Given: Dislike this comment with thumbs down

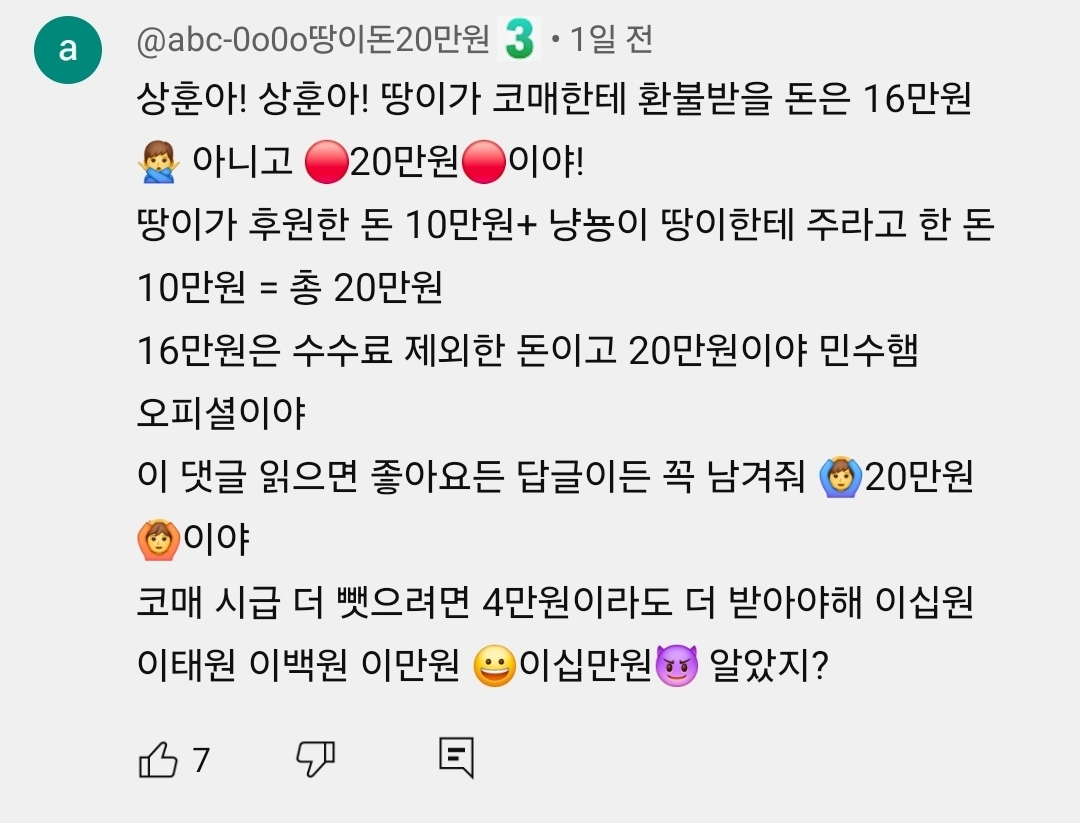Looking at the screenshot, I should pyautogui.click(x=315, y=759).
